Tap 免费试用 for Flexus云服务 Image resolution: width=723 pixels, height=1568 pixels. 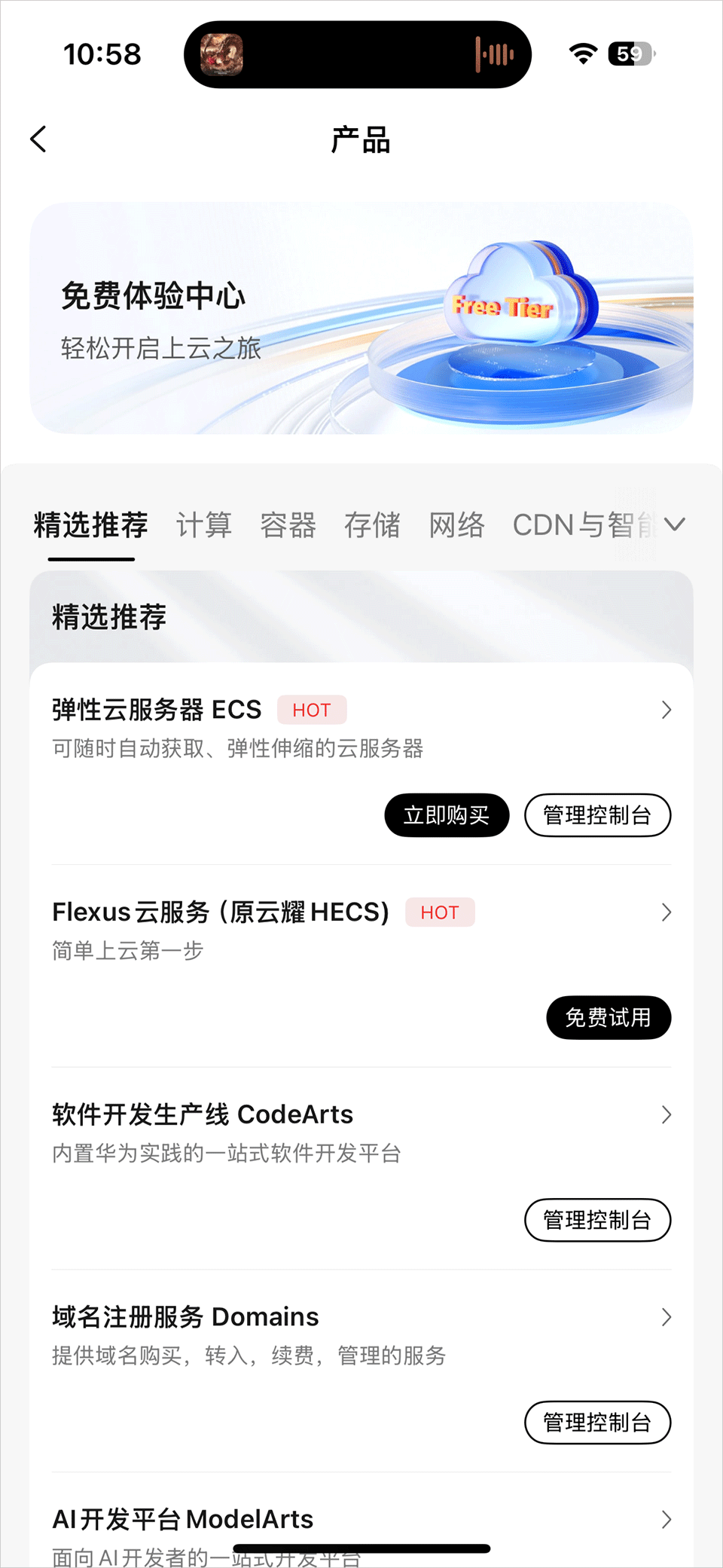pos(609,1018)
